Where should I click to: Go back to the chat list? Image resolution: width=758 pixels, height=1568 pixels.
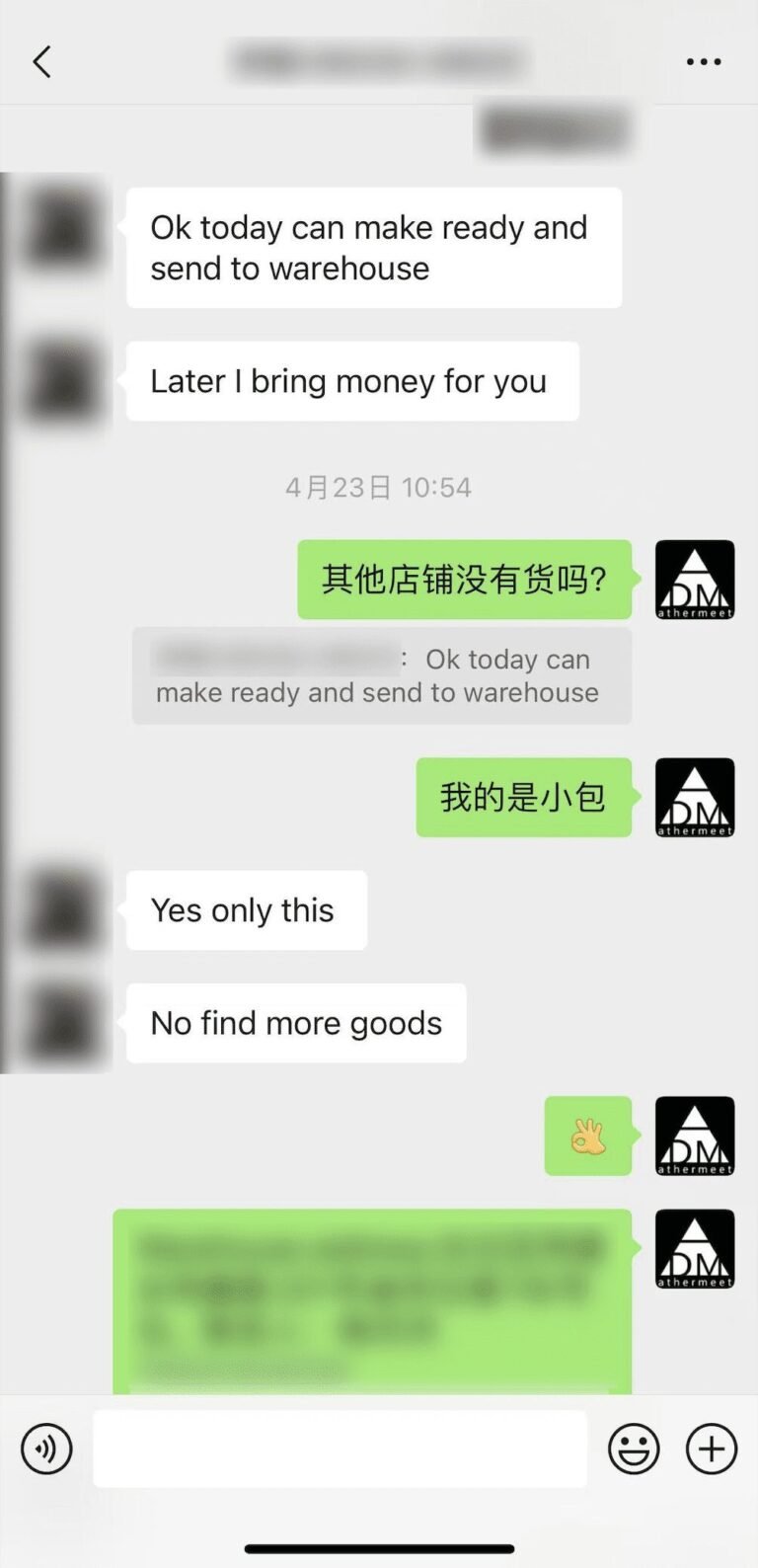[x=41, y=62]
